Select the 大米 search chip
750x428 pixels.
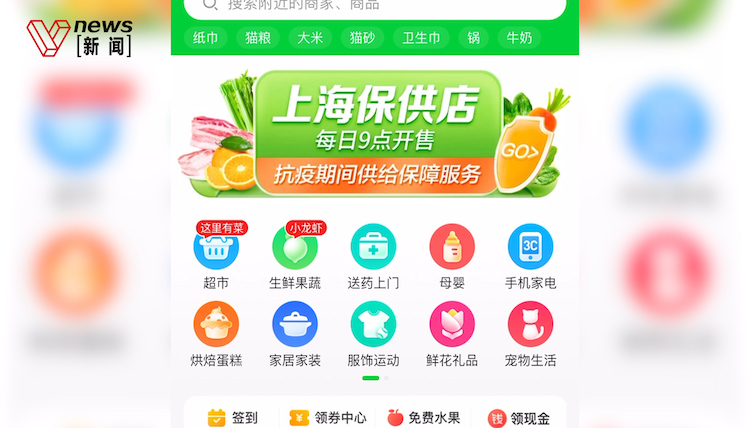pos(310,38)
